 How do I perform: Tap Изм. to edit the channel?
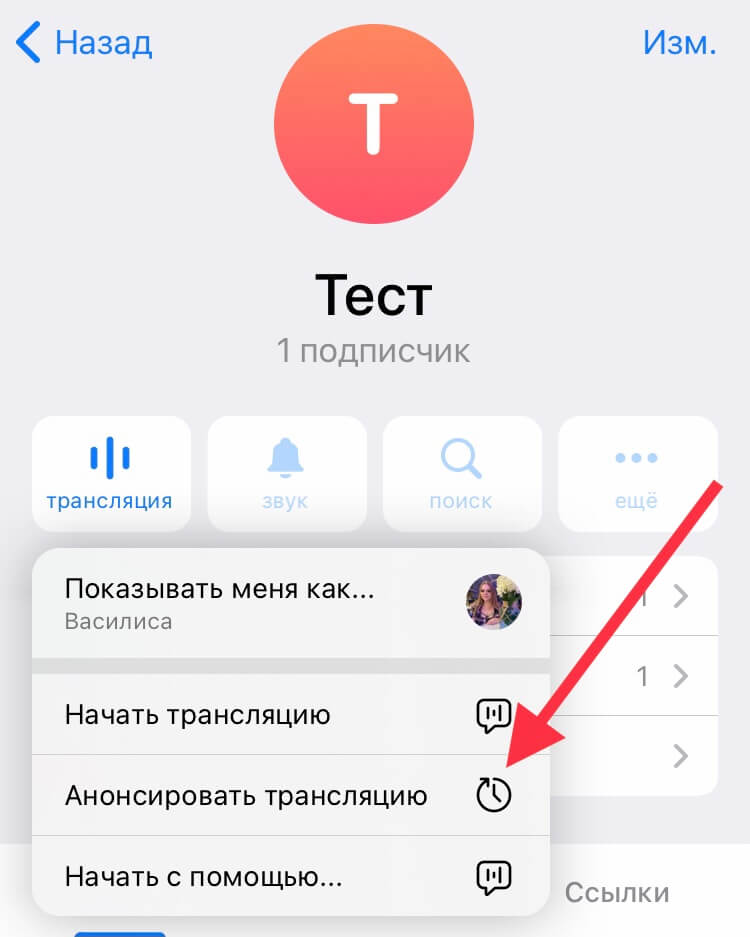click(x=680, y=43)
